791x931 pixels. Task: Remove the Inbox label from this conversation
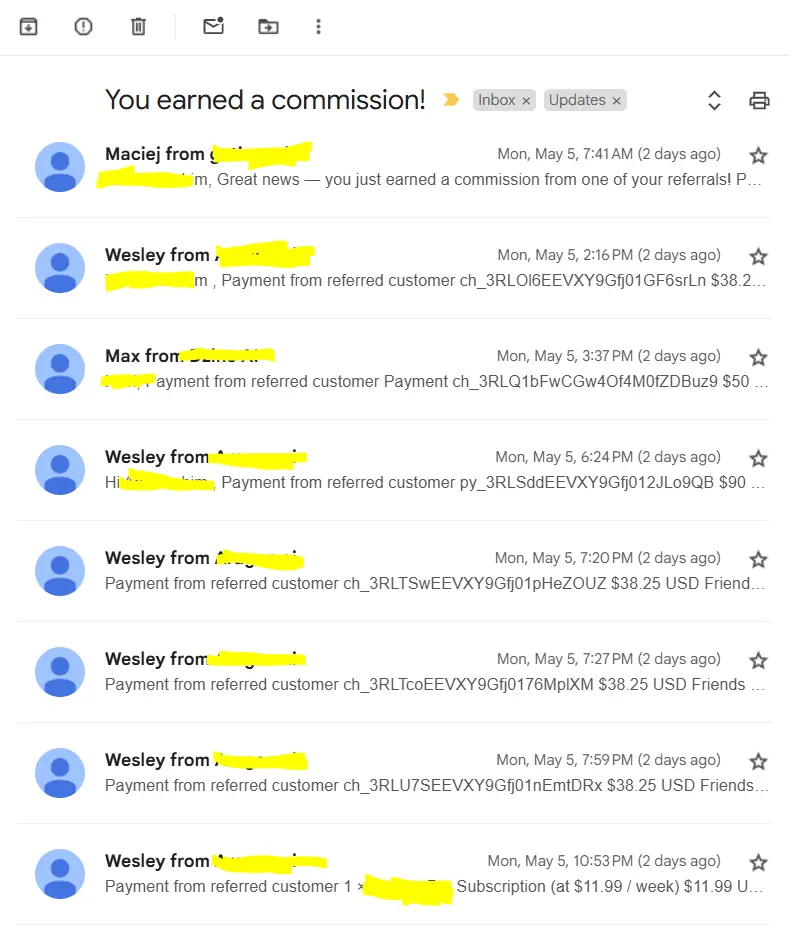526,101
